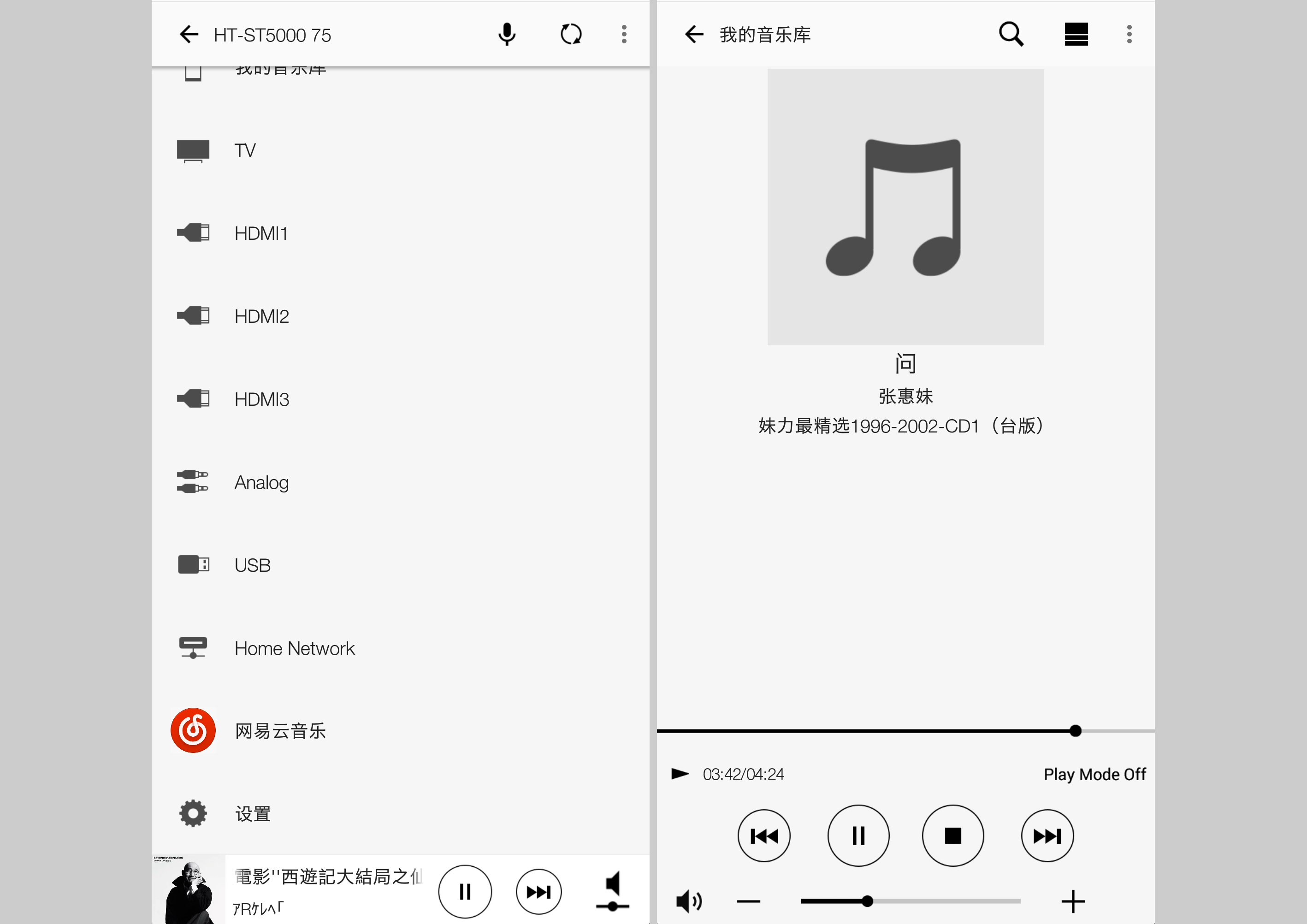1307x924 pixels.
Task: Skip to the previous track of 问
Action: coord(763,836)
